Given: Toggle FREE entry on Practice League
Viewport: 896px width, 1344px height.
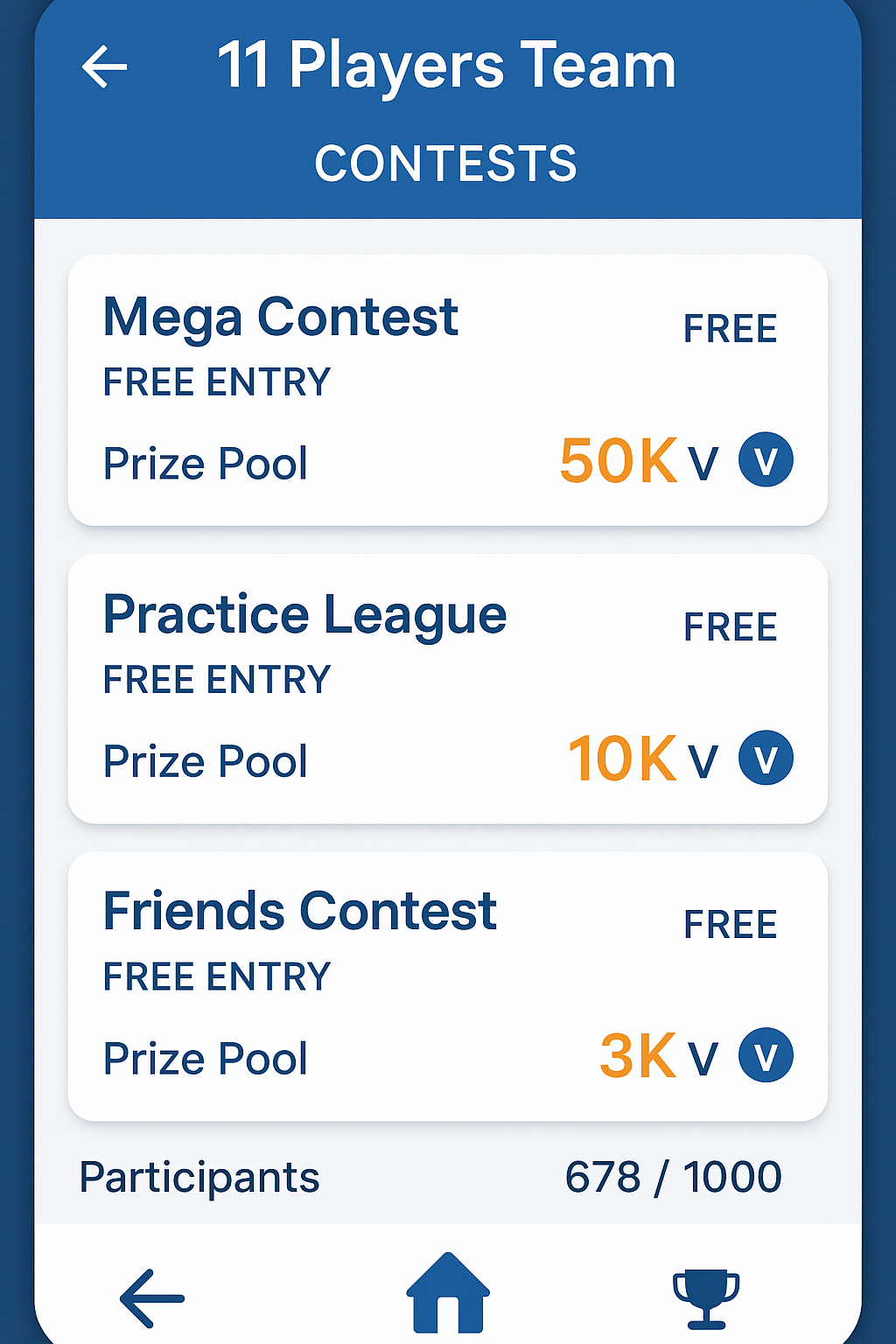Looking at the screenshot, I should coord(731,626).
